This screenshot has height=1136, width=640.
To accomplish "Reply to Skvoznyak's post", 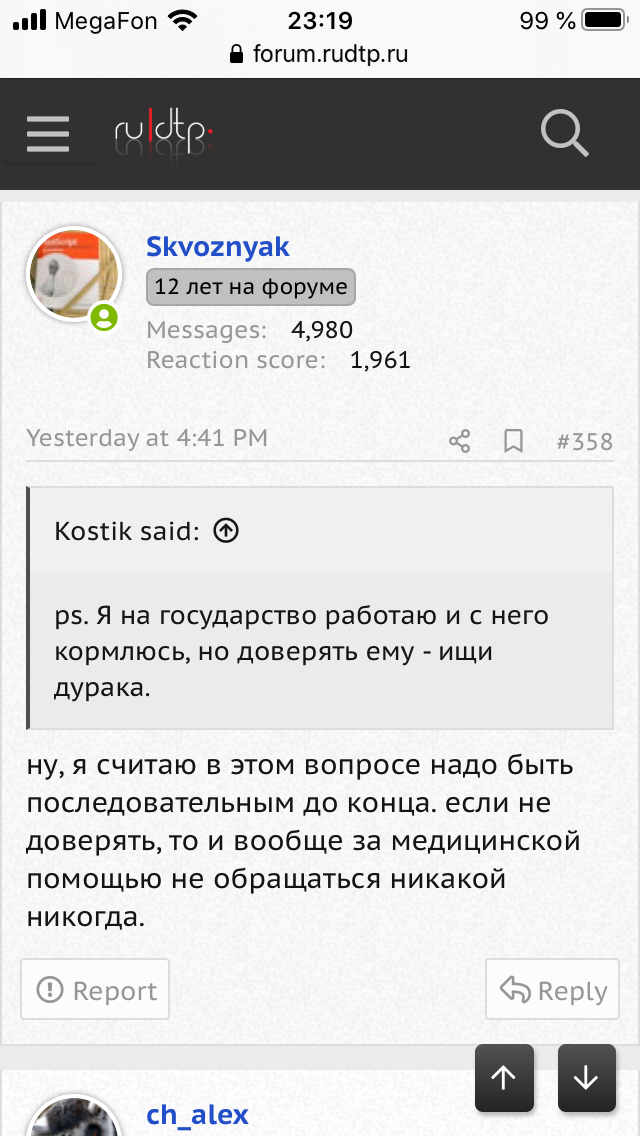I will click(553, 990).
